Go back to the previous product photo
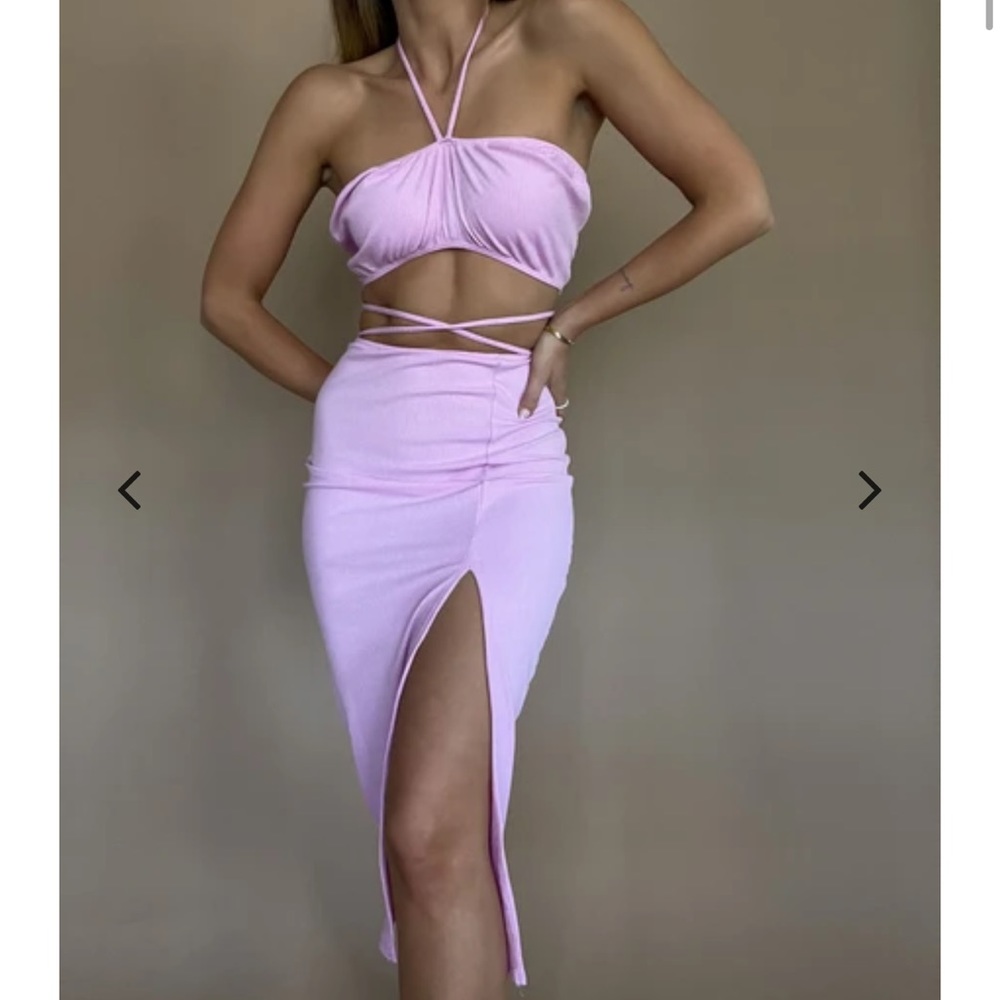This screenshot has width=1000, height=1000. (130, 490)
